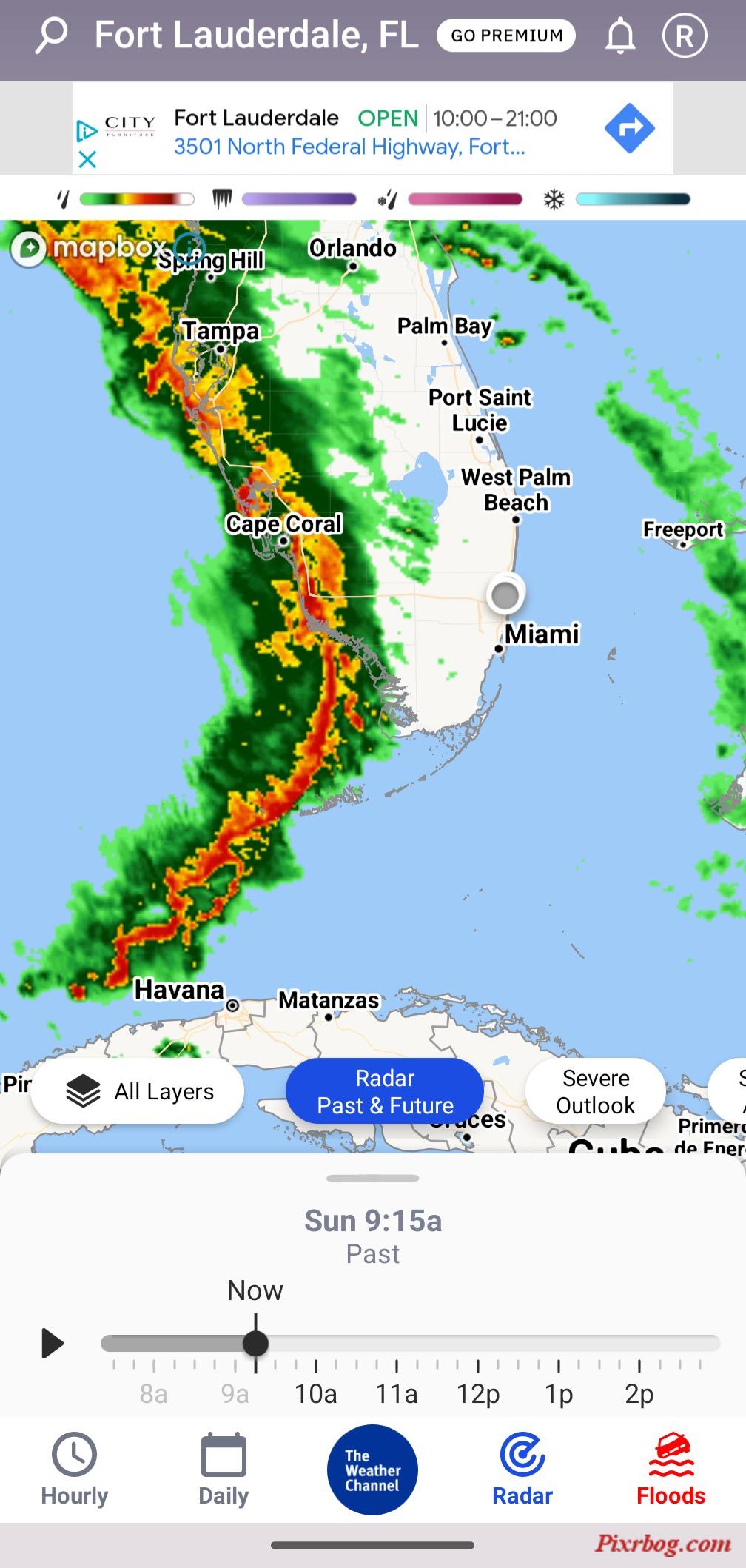This screenshot has height=1568, width=746.
Task: Switch to the Daily tab
Action: pyautogui.click(x=224, y=1469)
